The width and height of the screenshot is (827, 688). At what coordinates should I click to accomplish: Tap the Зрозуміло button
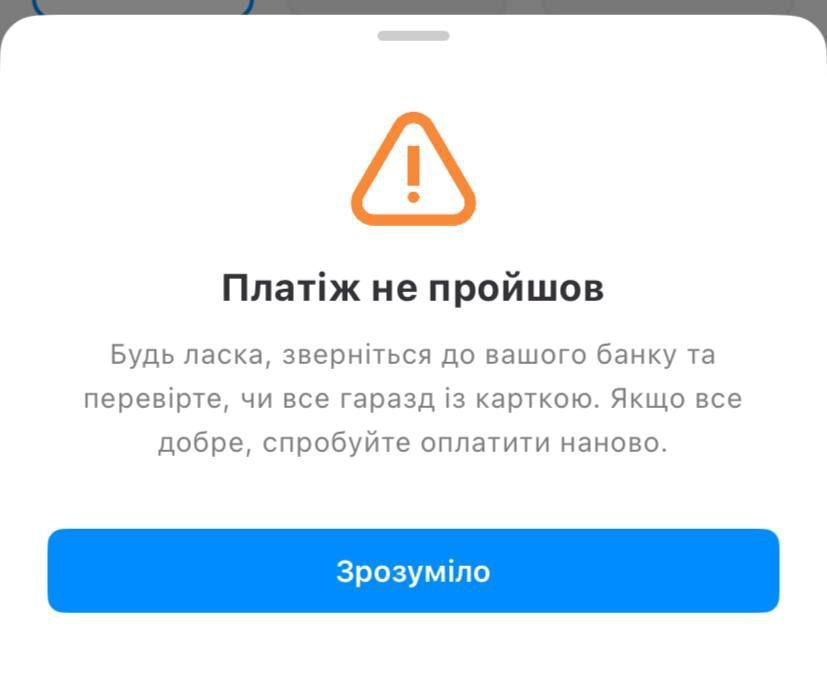coord(413,571)
